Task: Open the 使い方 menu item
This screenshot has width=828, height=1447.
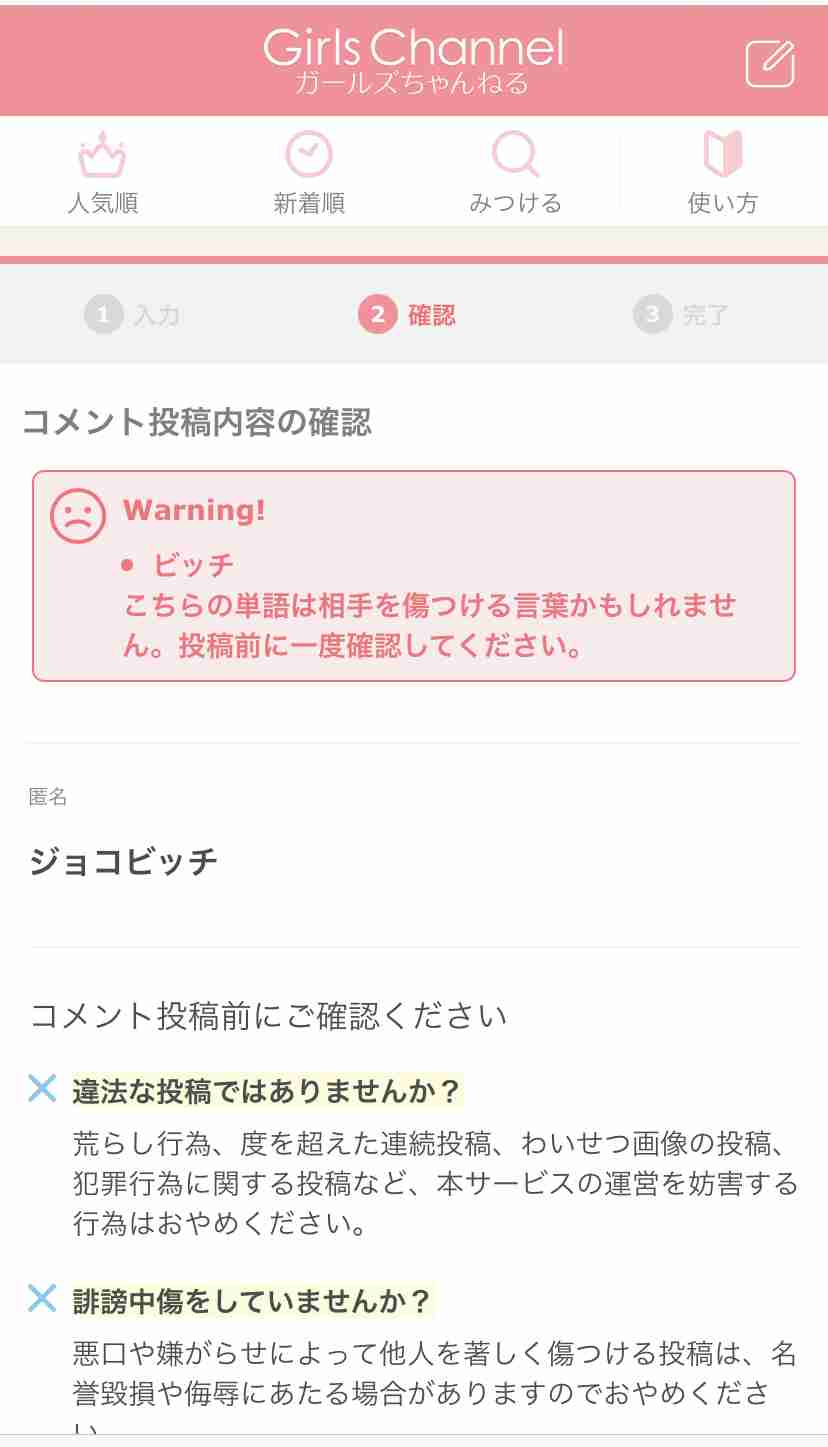Action: click(x=722, y=201)
